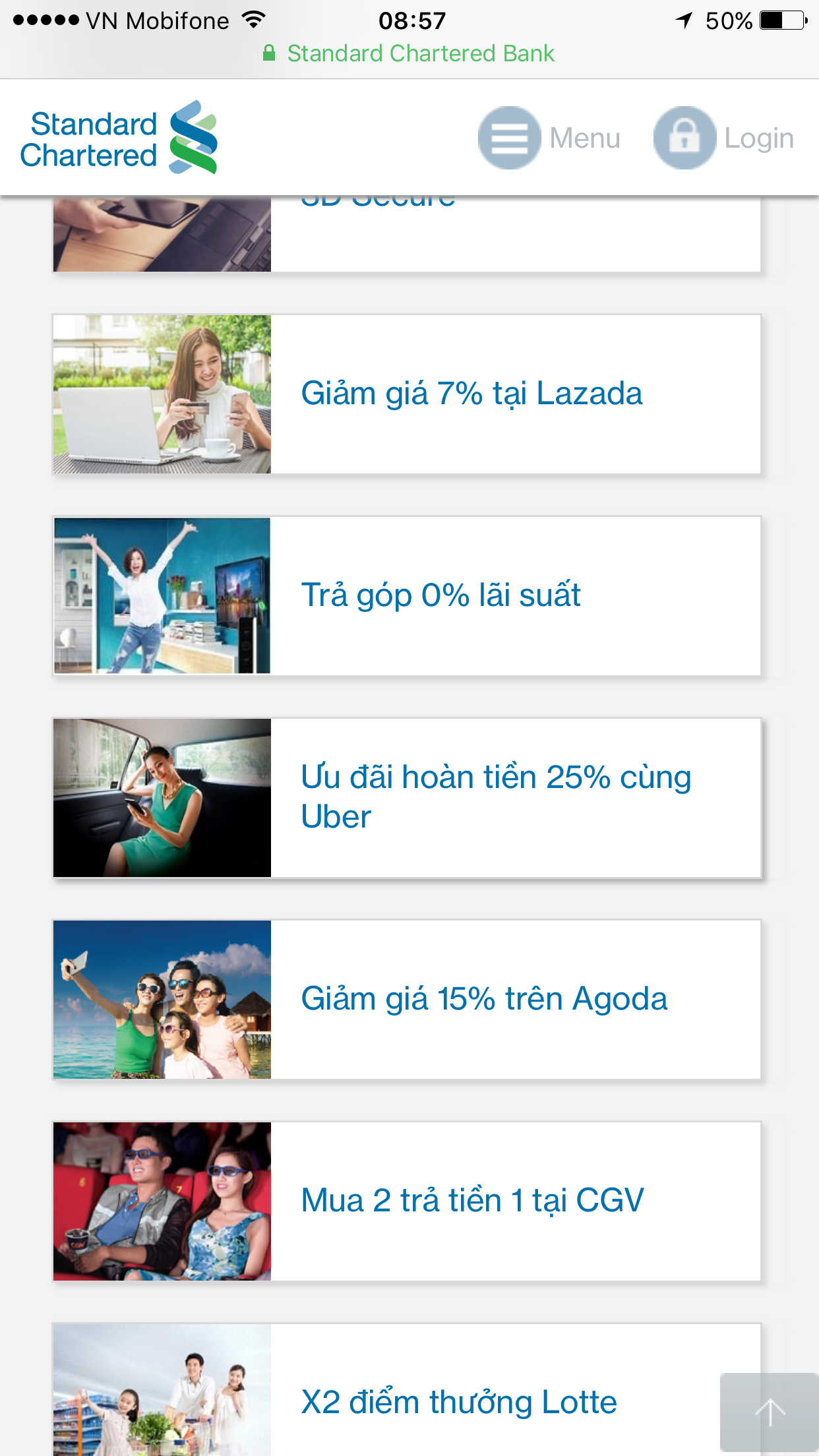819x1456 pixels.
Task: View the X2 điểm thưởng Lotte offer
Action: point(458,1401)
